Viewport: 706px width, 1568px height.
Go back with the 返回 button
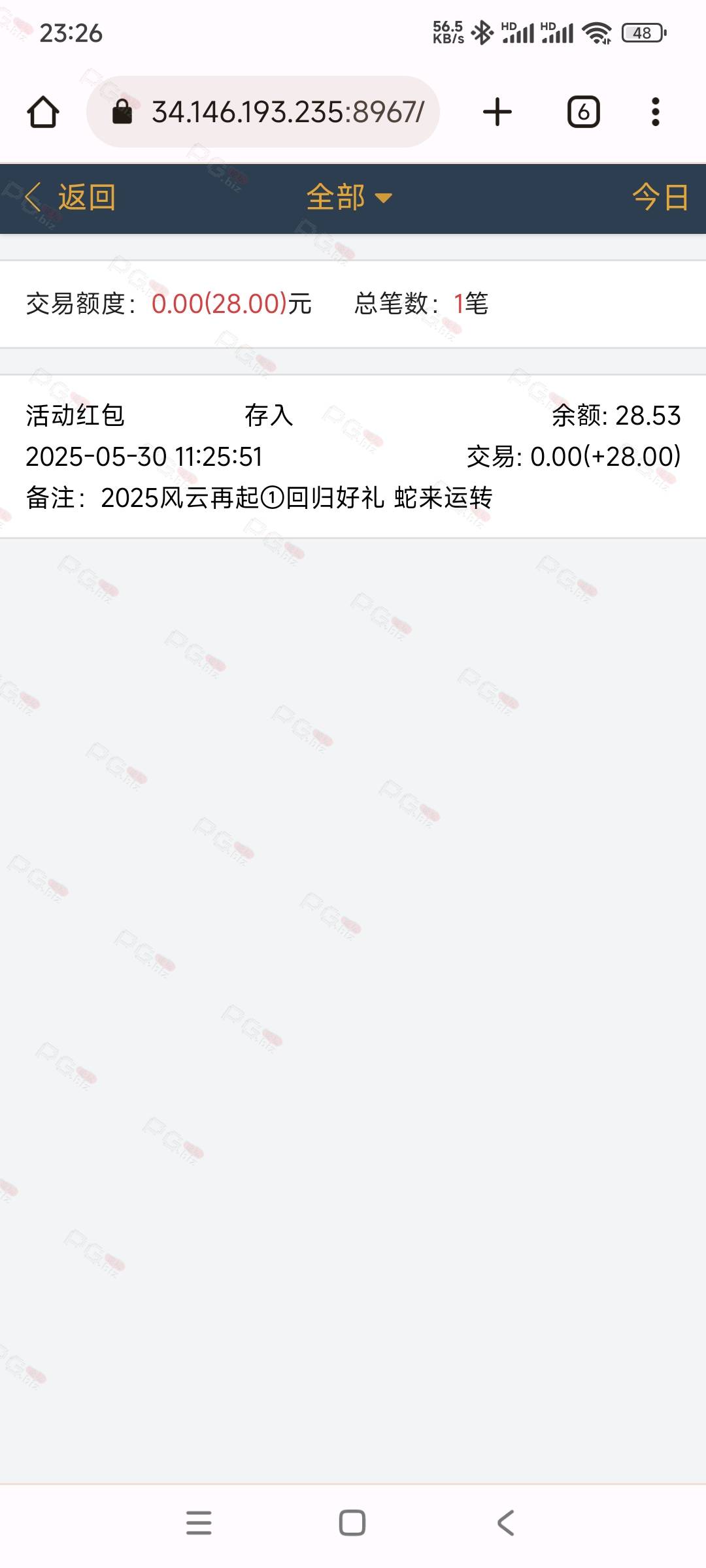point(70,197)
